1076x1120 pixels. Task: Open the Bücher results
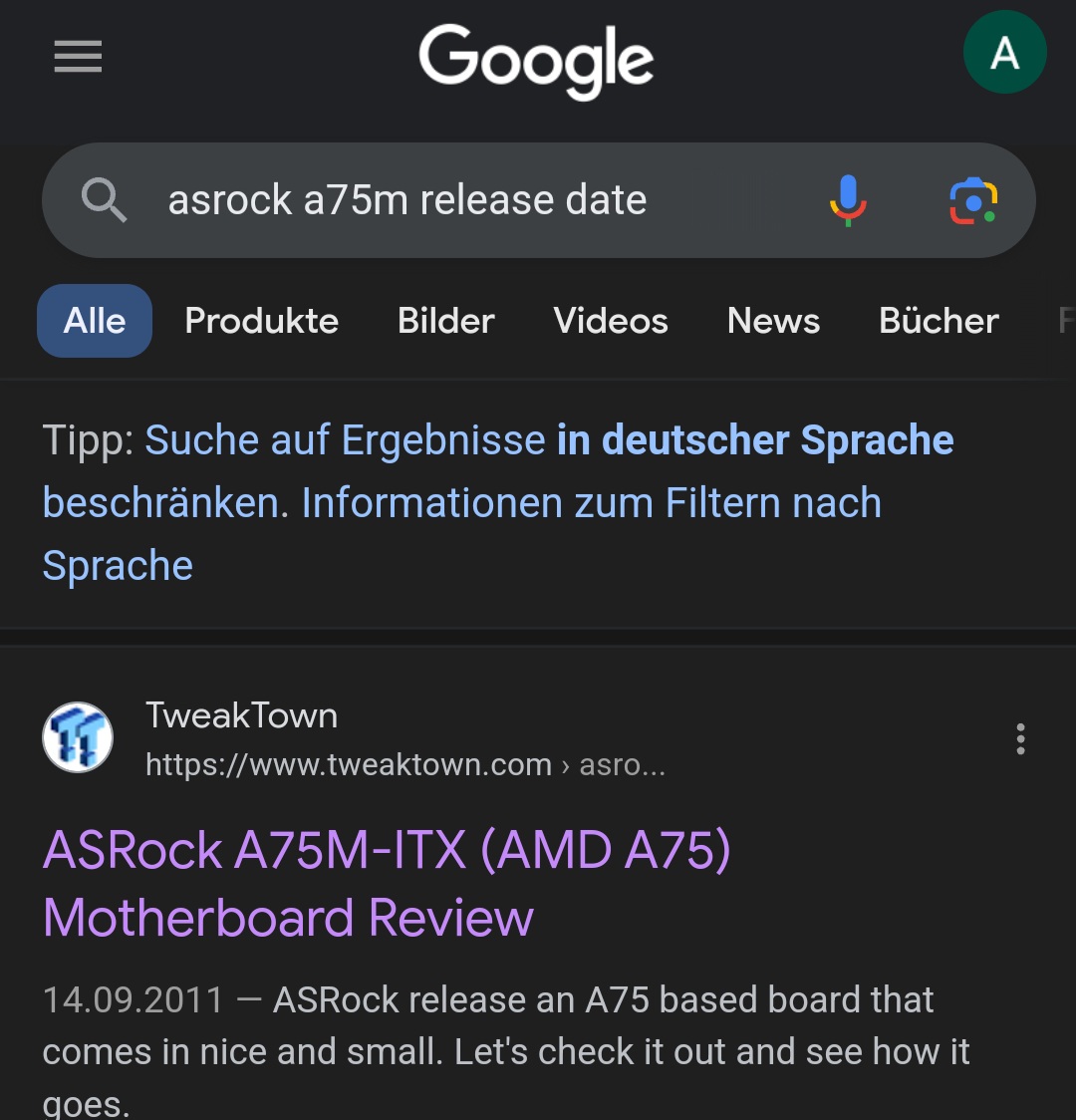[x=939, y=320]
